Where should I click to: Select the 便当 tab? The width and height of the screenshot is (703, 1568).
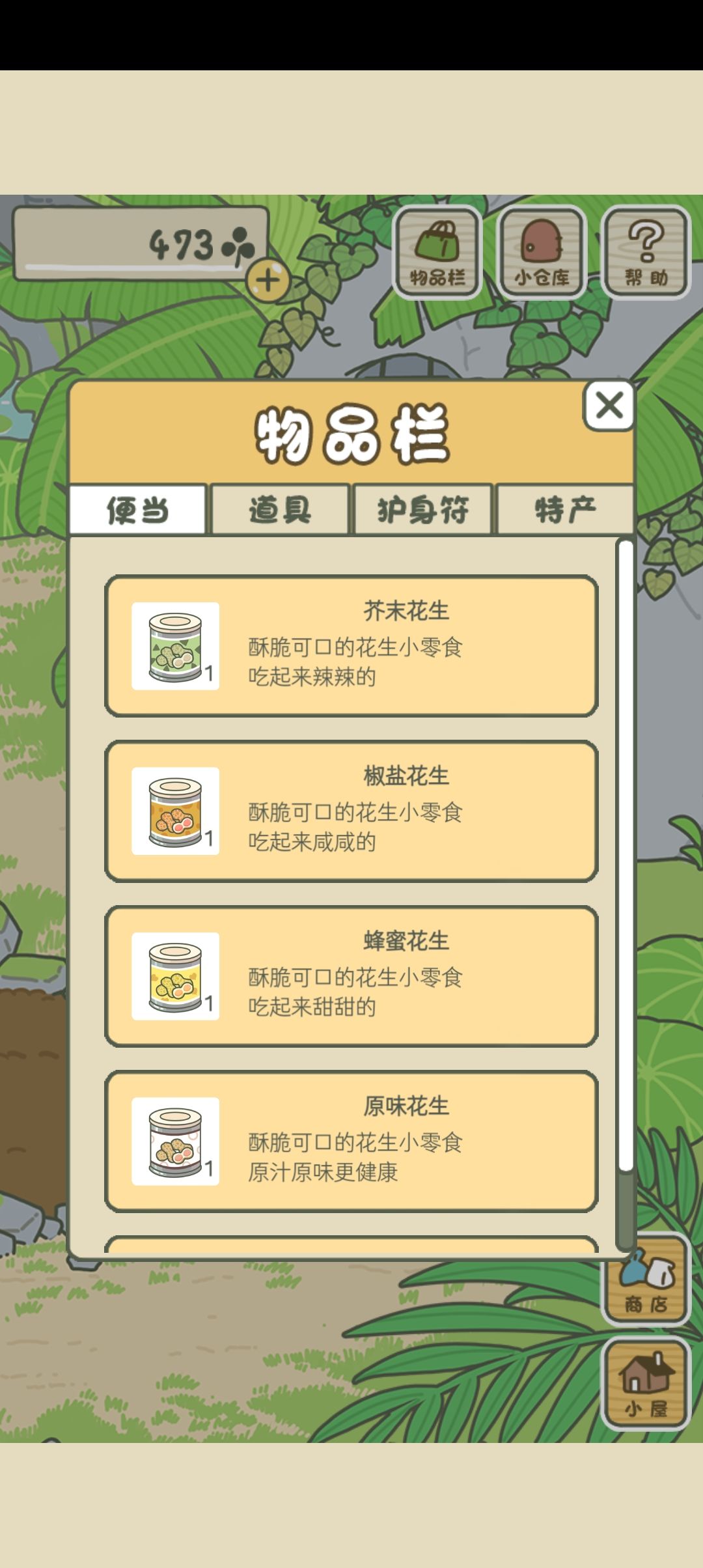click(139, 511)
